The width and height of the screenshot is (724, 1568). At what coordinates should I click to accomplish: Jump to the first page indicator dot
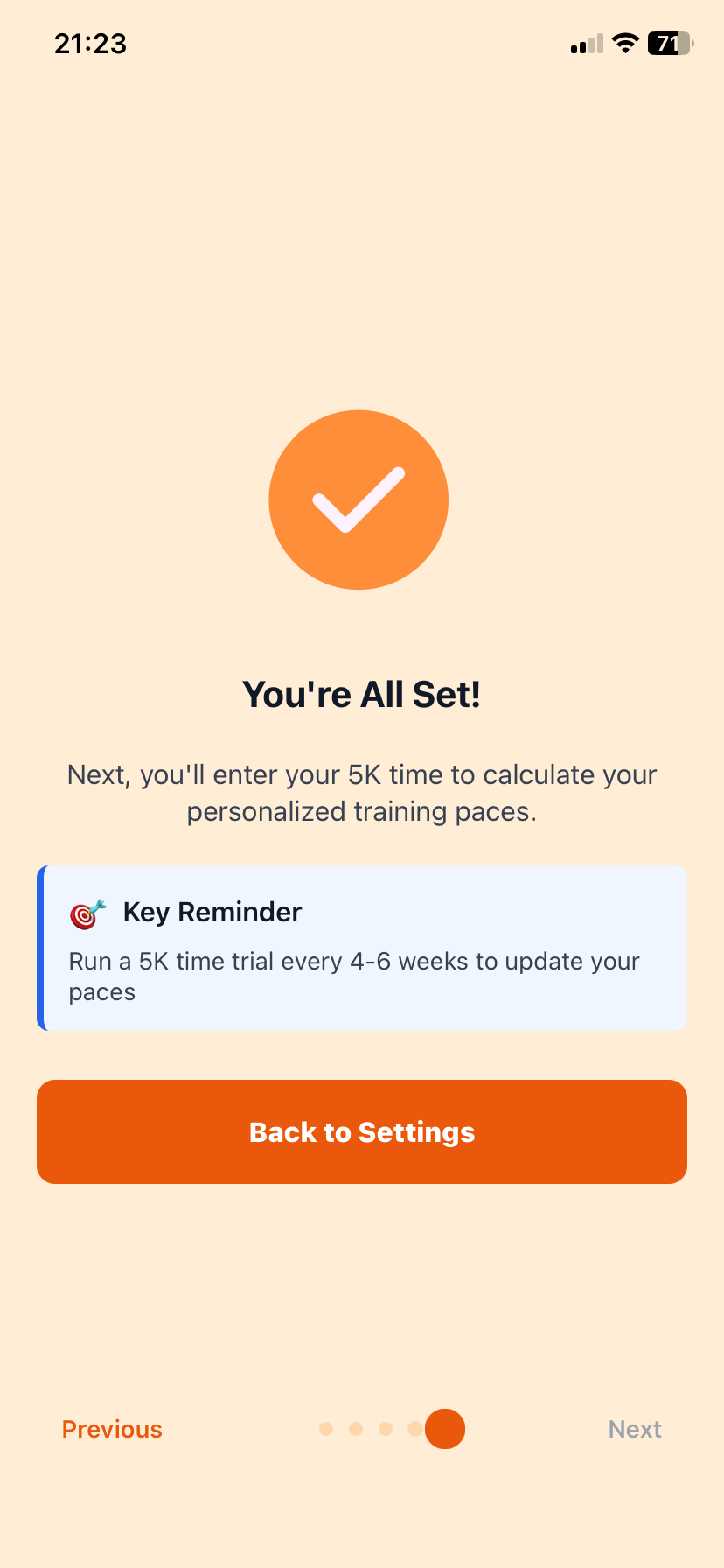pos(326,1429)
